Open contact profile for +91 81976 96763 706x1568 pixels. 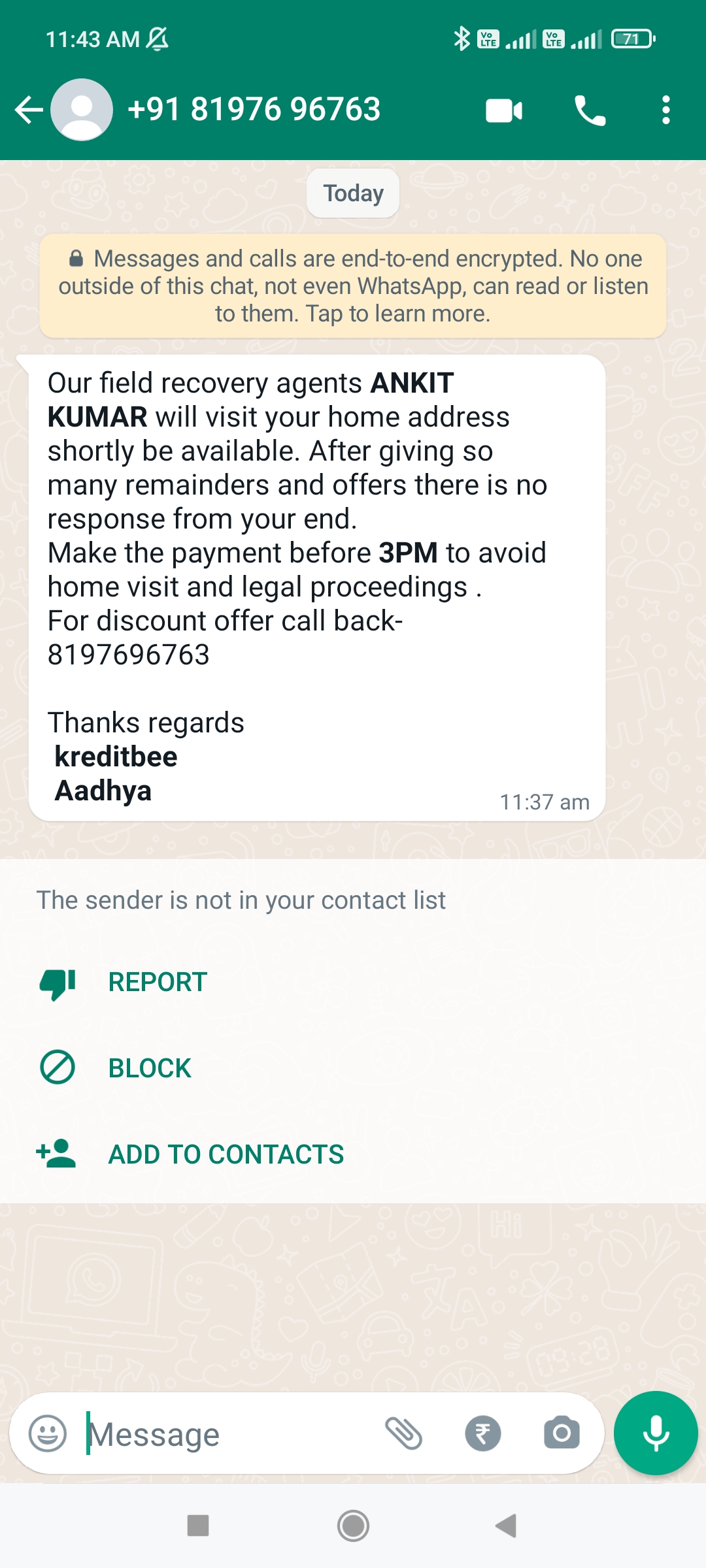tap(254, 110)
